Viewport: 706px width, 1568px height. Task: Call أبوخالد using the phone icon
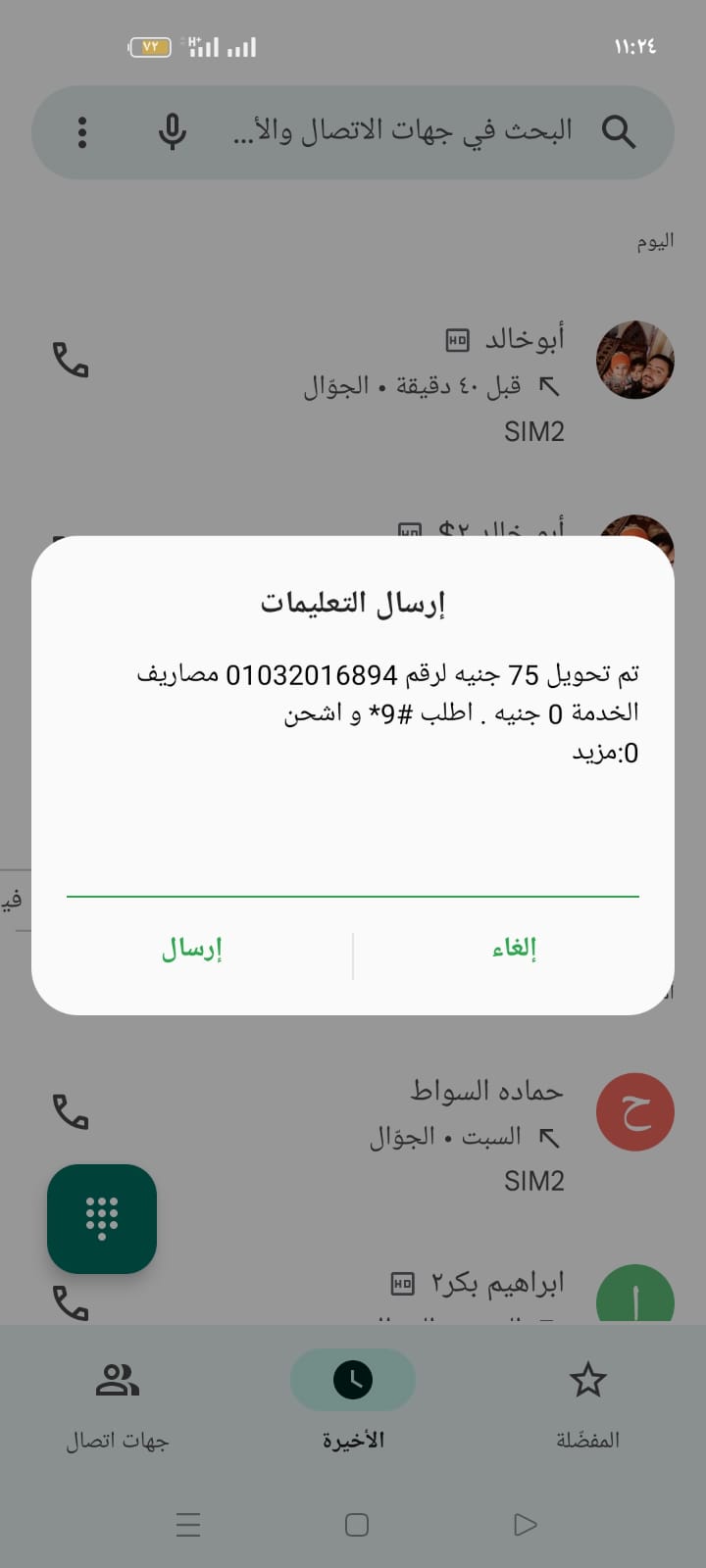pyautogui.click(x=71, y=360)
